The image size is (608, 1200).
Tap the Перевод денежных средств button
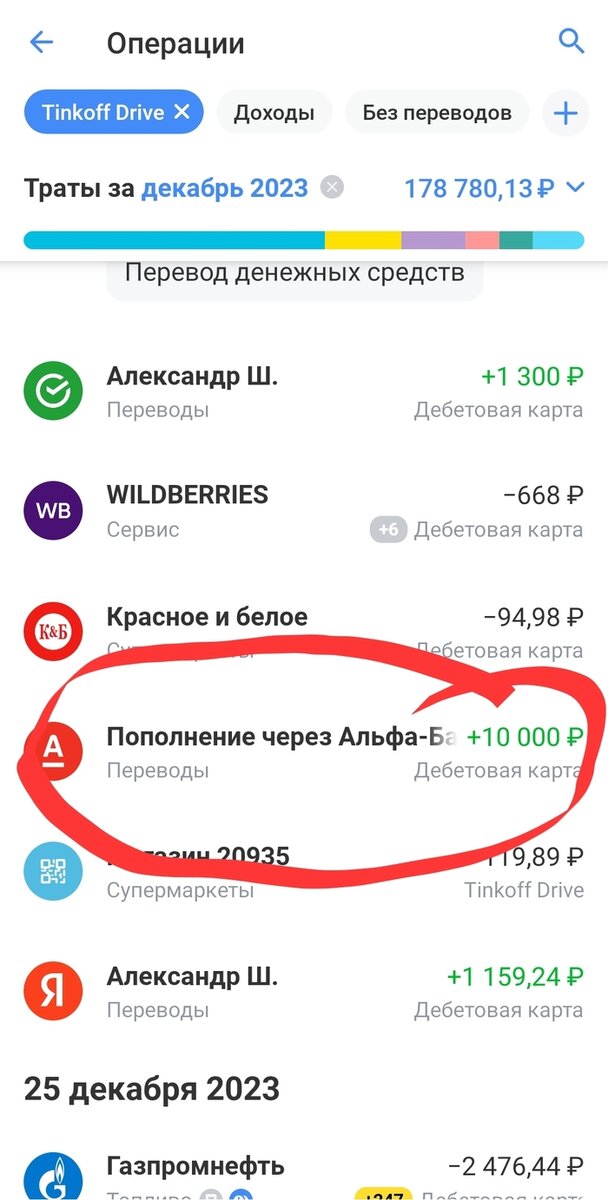pyautogui.click(x=294, y=273)
